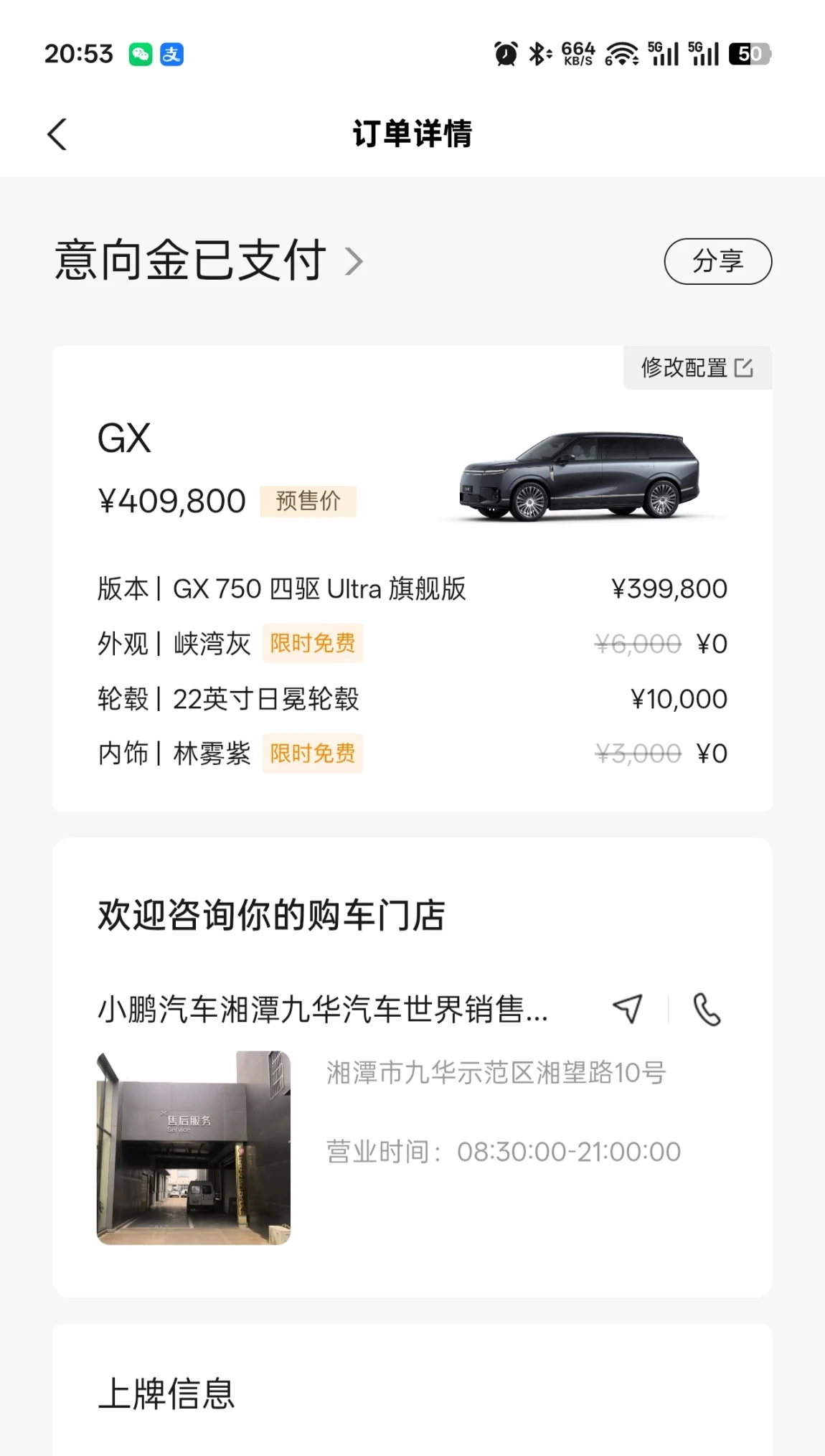Navigate to the 小鹏汽车湘潭 store location

[628, 1009]
